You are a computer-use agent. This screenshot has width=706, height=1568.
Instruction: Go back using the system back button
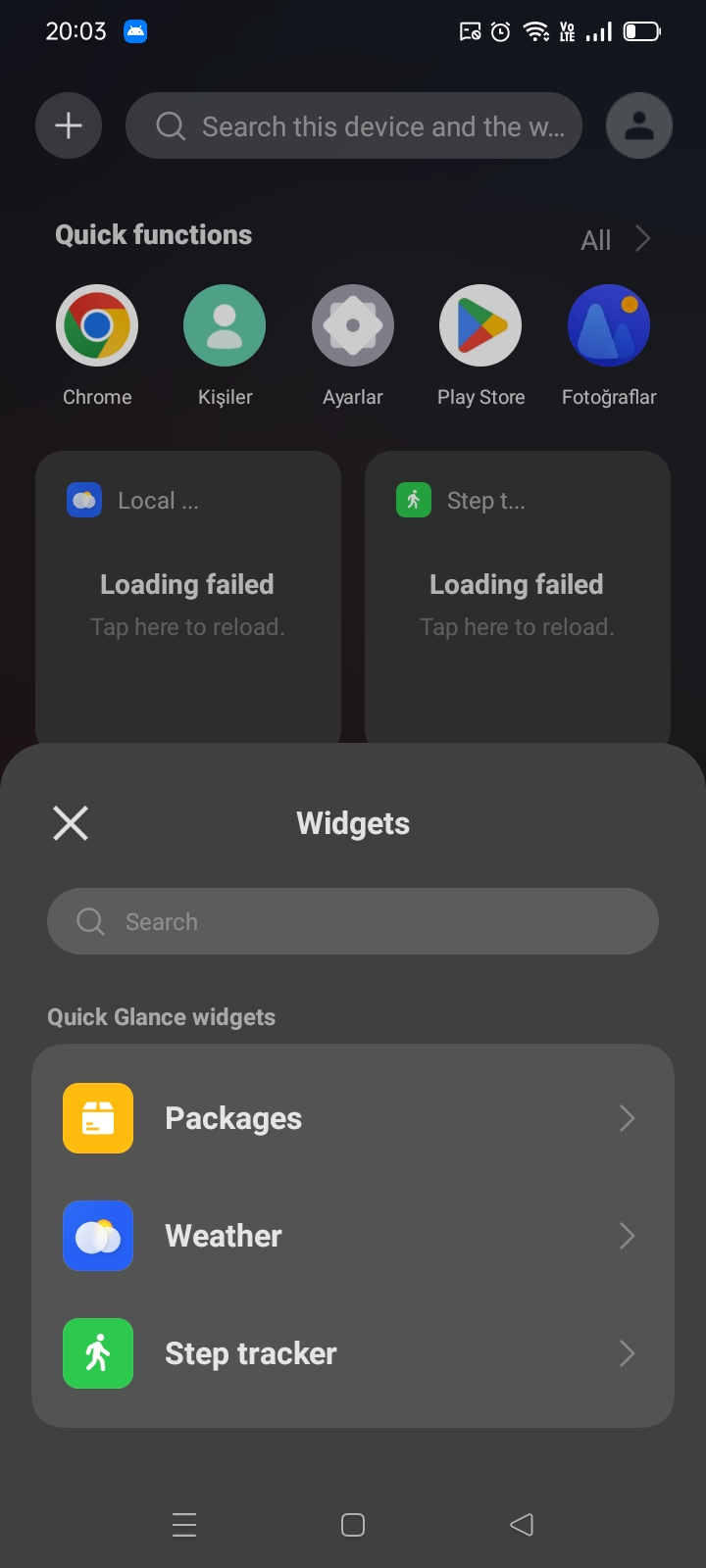pos(522,1525)
